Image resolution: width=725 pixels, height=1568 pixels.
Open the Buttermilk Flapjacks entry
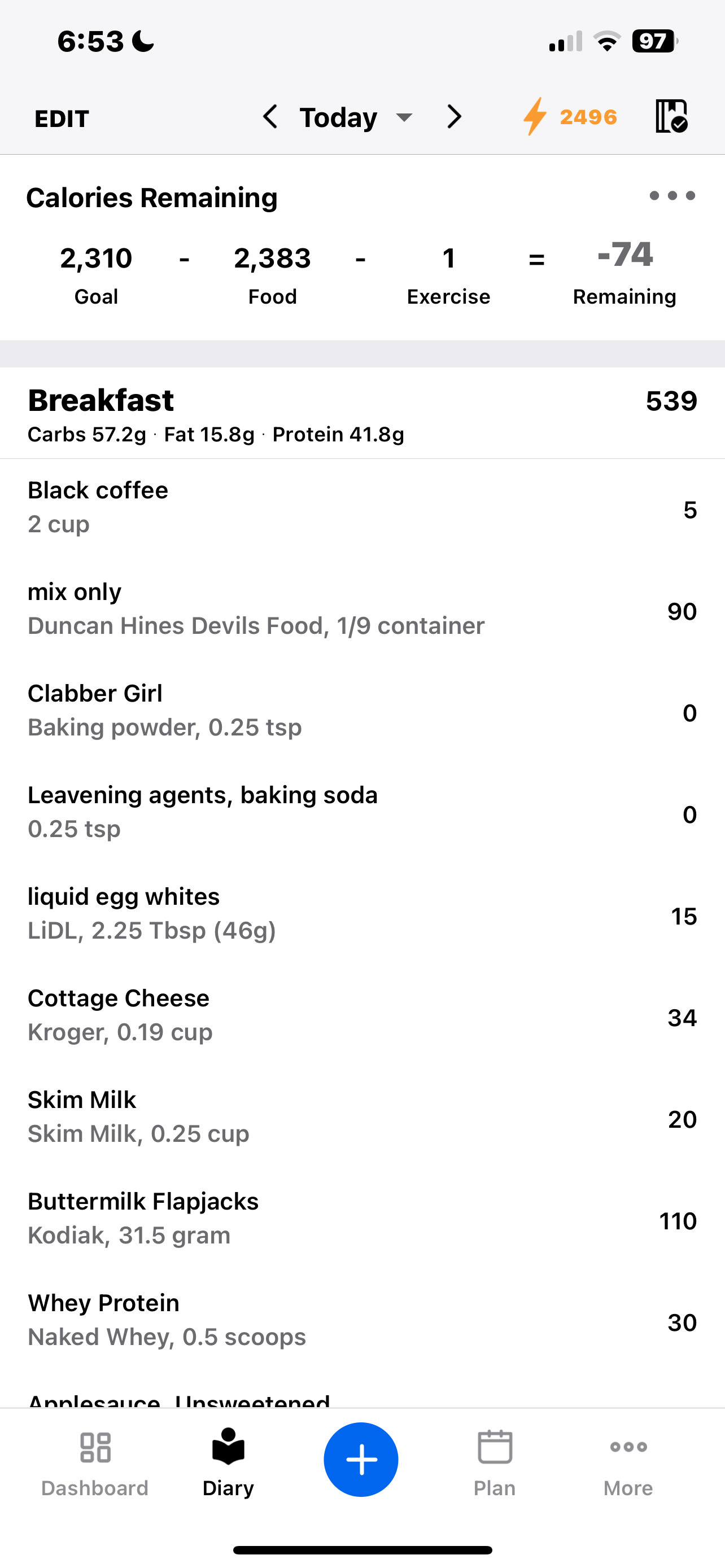(x=362, y=1218)
